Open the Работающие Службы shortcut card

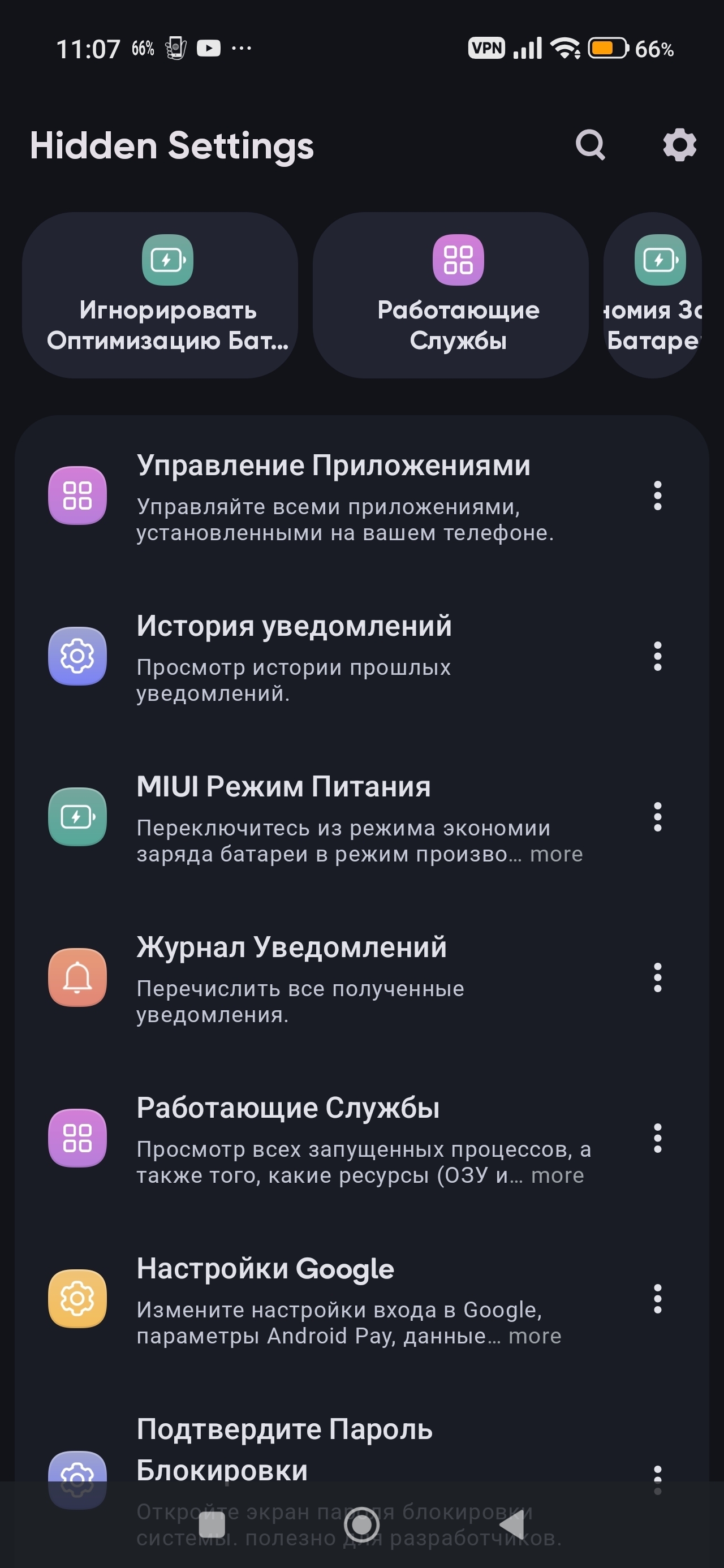coord(451,295)
